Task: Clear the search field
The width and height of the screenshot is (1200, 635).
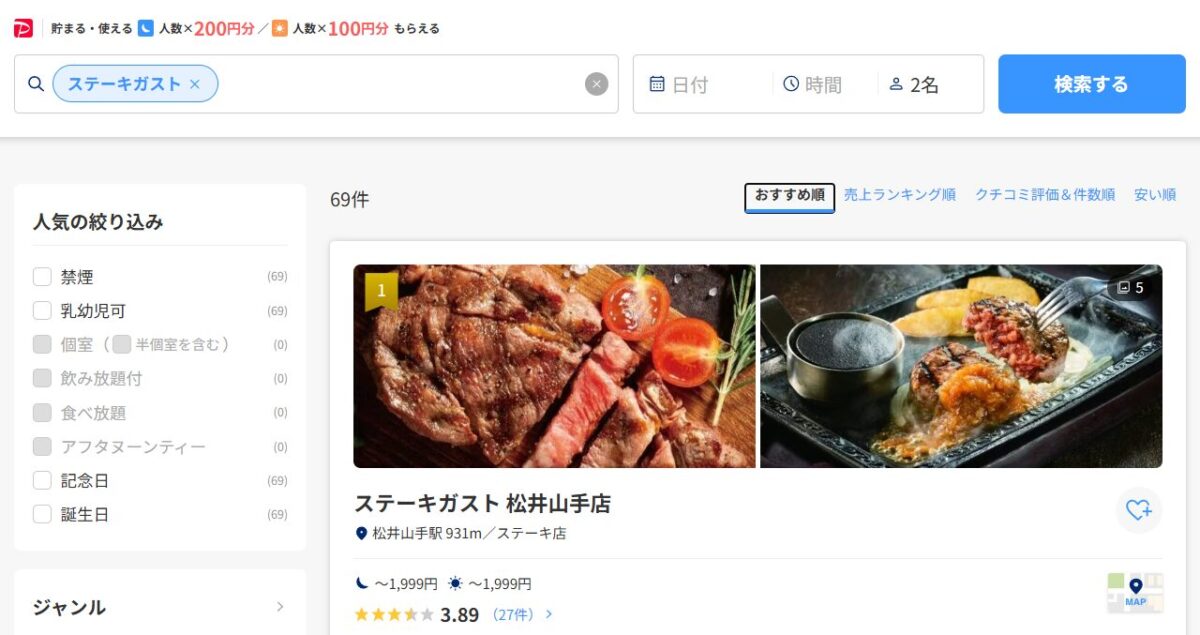Action: pos(596,84)
